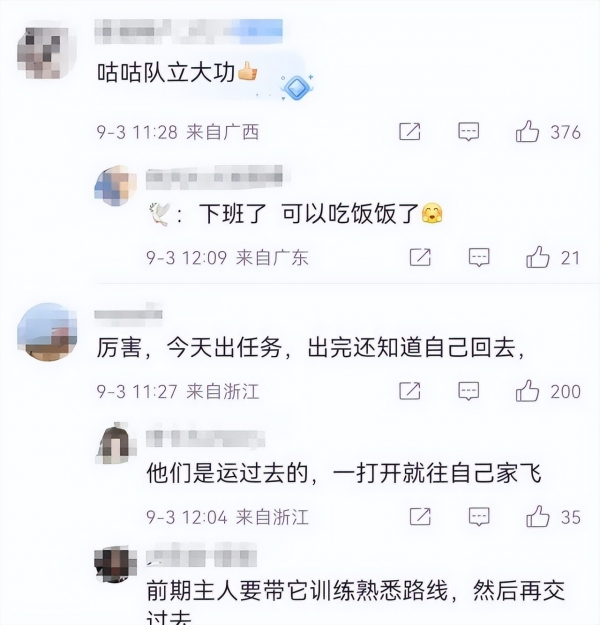Like the comment 咕咕队立大功

coord(527,131)
